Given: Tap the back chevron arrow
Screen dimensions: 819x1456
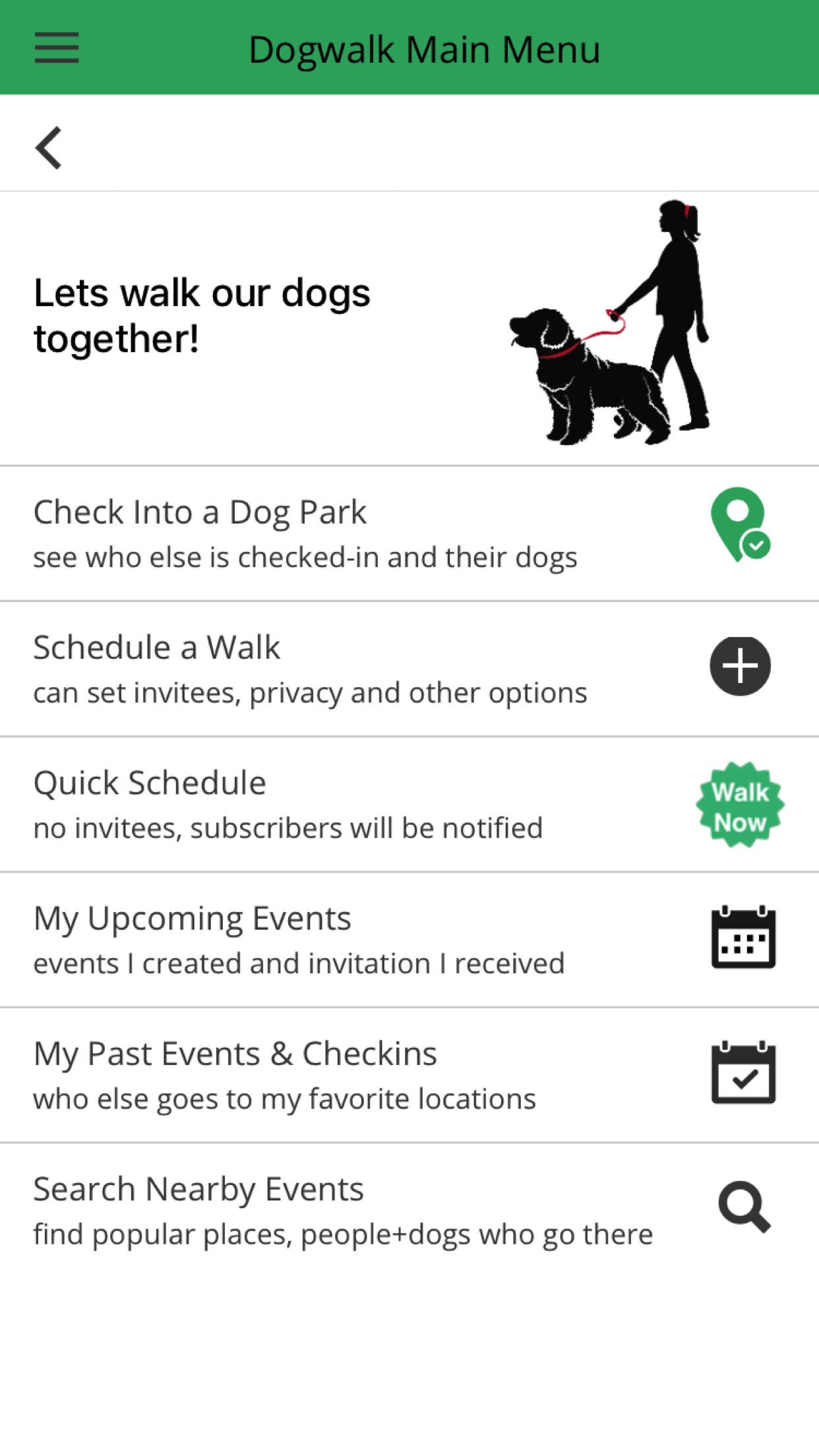Looking at the screenshot, I should click(x=48, y=146).
